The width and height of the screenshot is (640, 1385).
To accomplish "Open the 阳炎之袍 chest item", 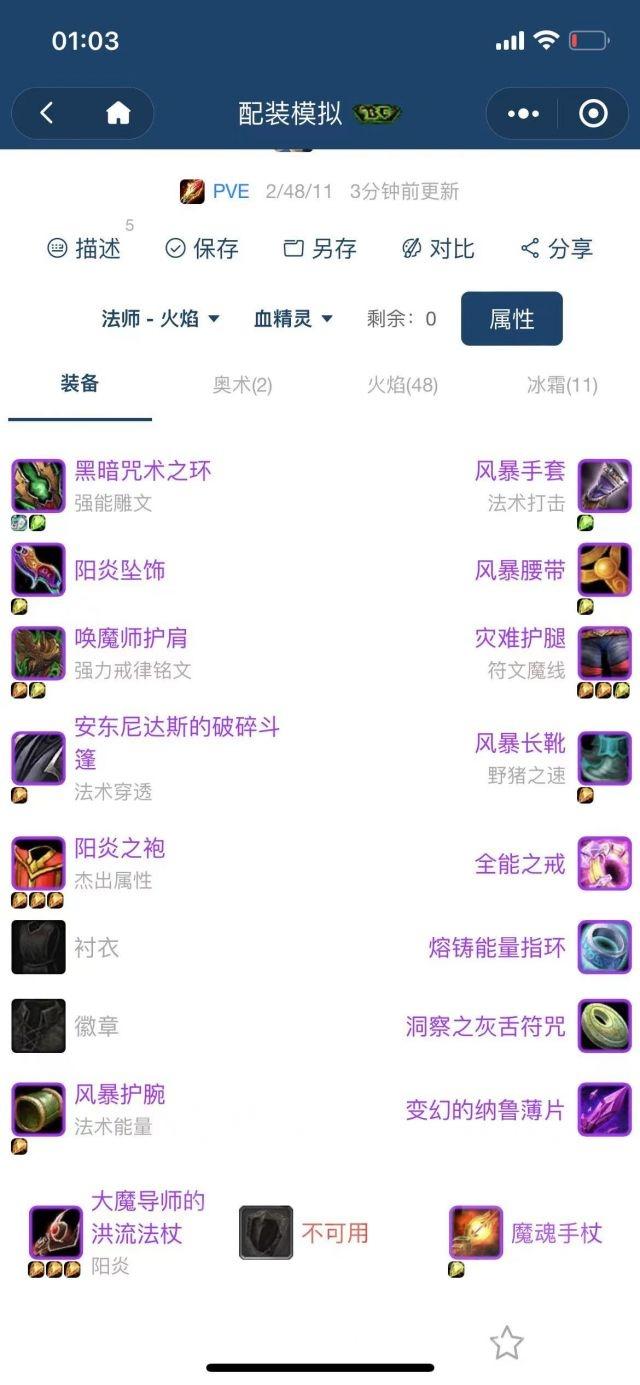I will [119, 849].
